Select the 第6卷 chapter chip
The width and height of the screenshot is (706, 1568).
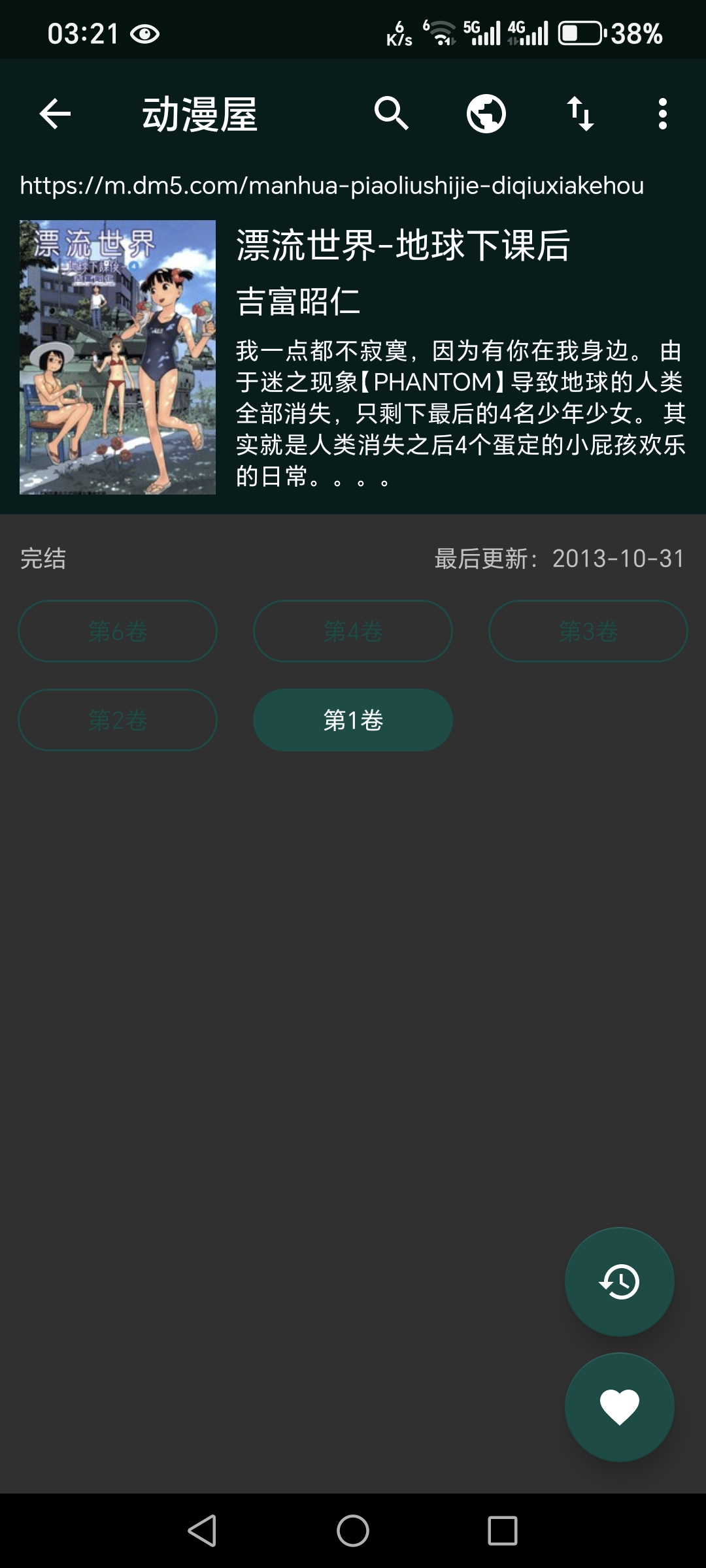[x=118, y=631]
